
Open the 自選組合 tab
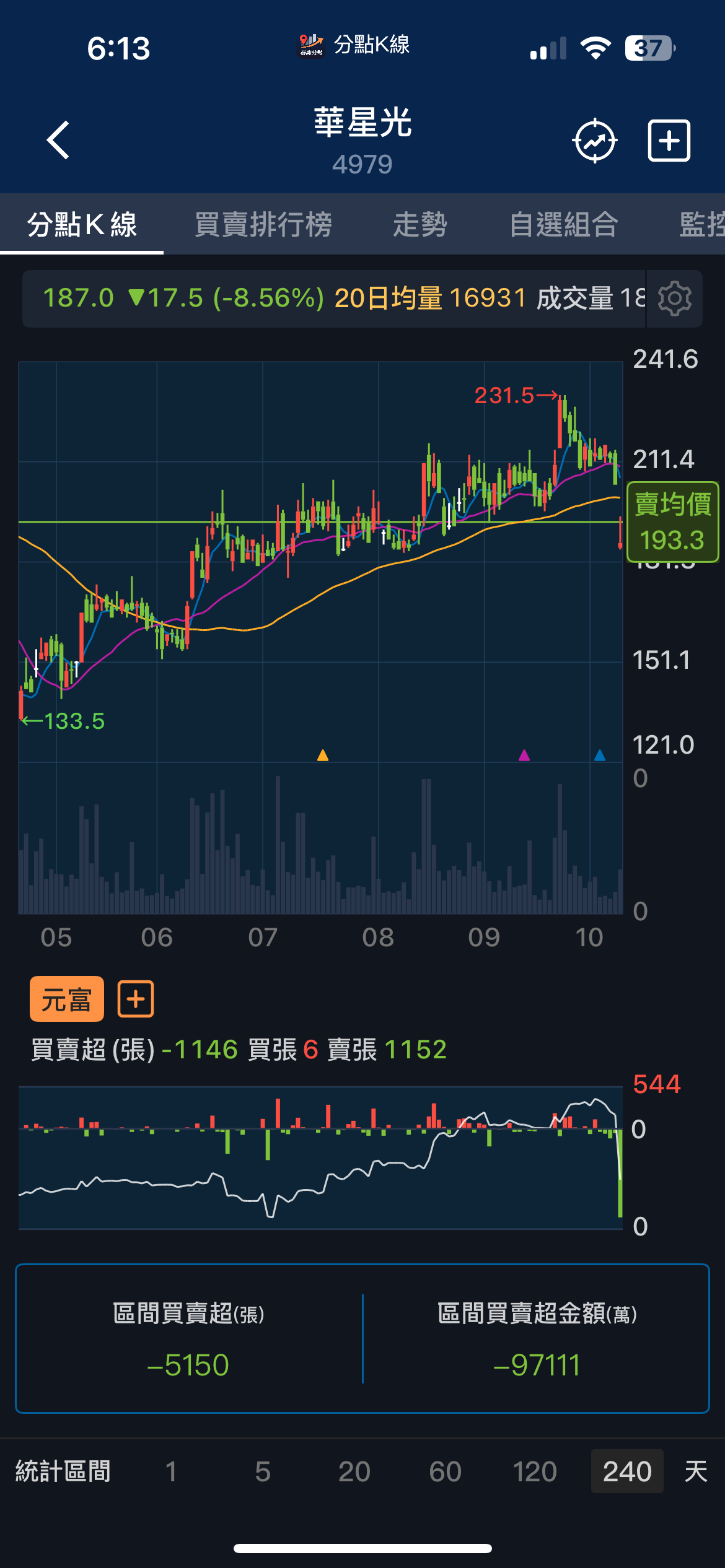[563, 224]
